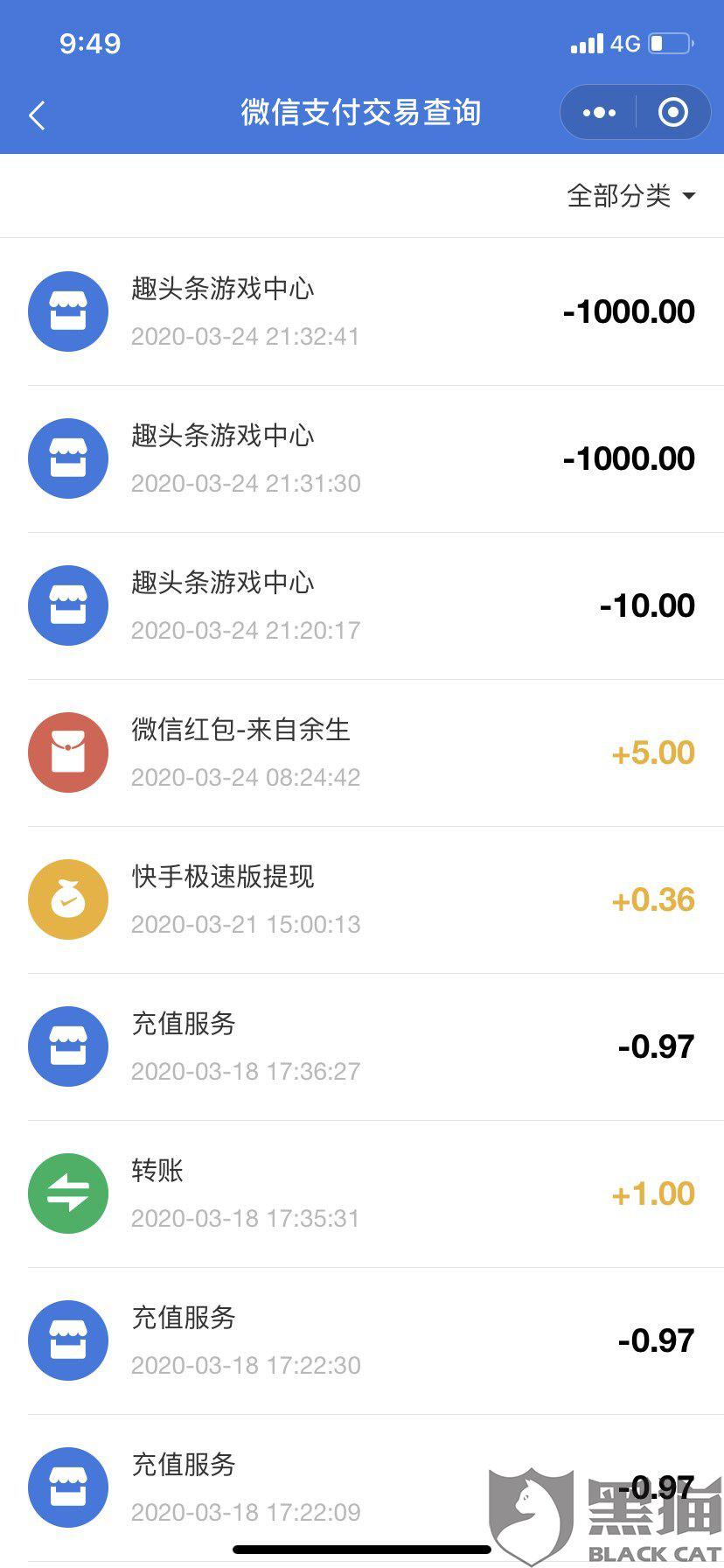Close the mini program with the circle button

point(672,113)
